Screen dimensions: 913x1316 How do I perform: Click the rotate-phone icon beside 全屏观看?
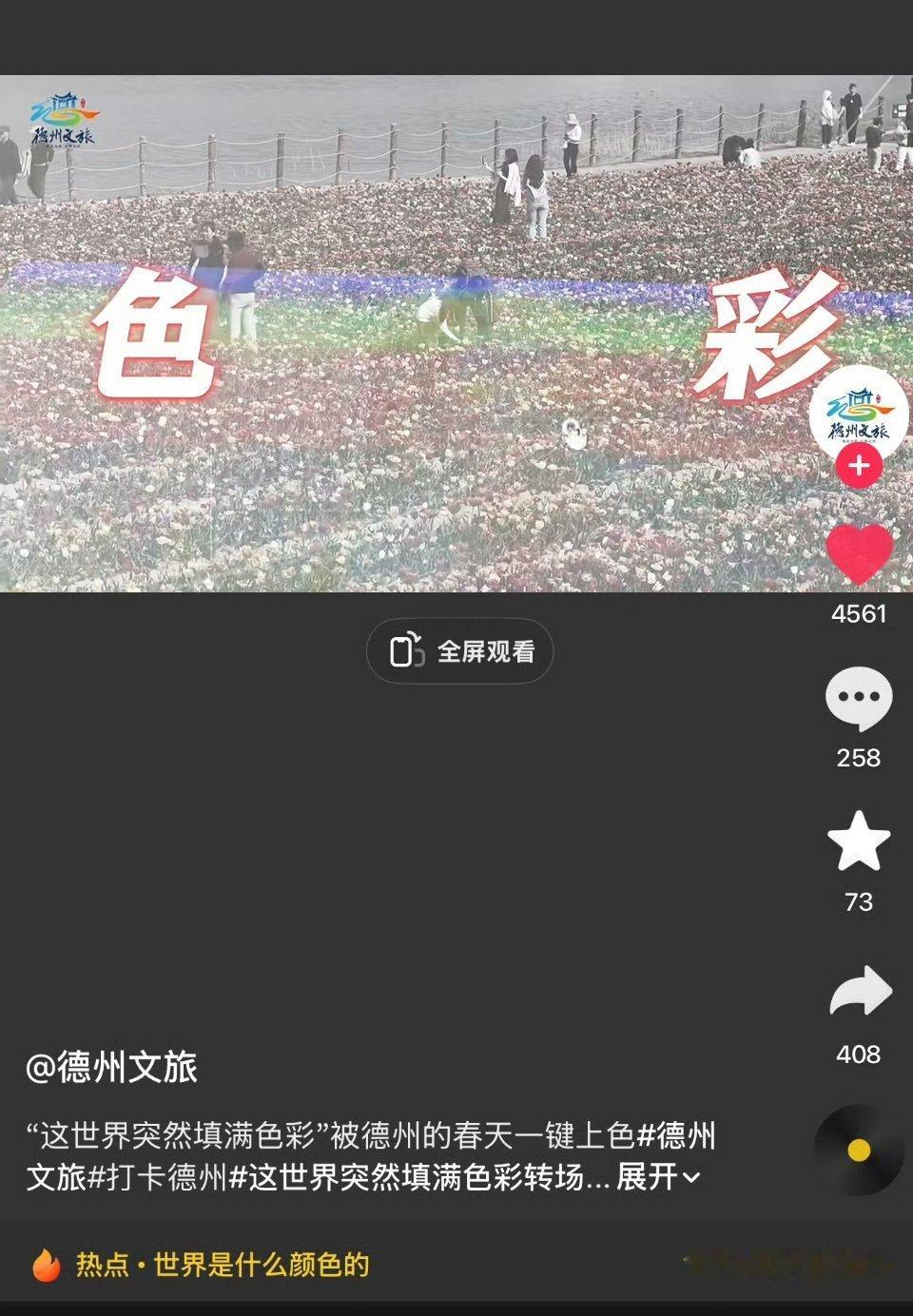407,652
